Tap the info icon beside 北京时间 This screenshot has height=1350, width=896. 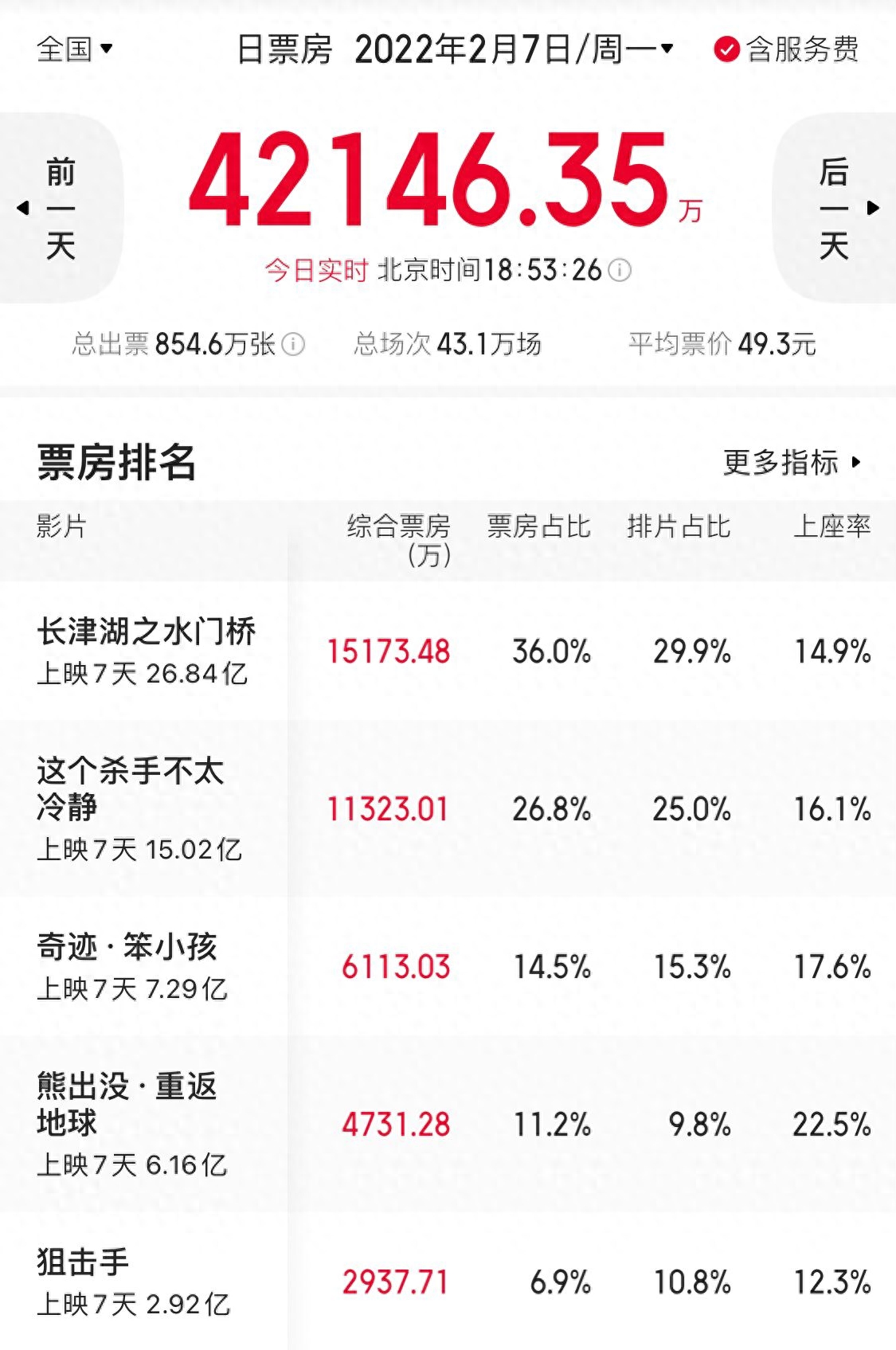point(620,271)
